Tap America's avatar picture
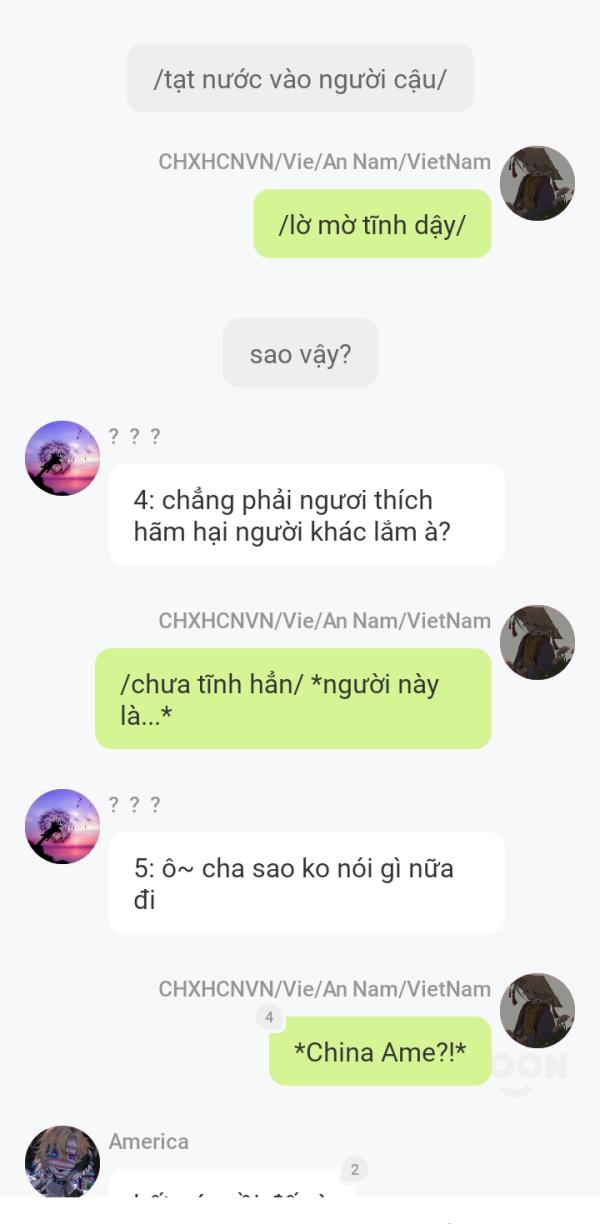Screen dimensions: 600x1224 [62, 1161]
